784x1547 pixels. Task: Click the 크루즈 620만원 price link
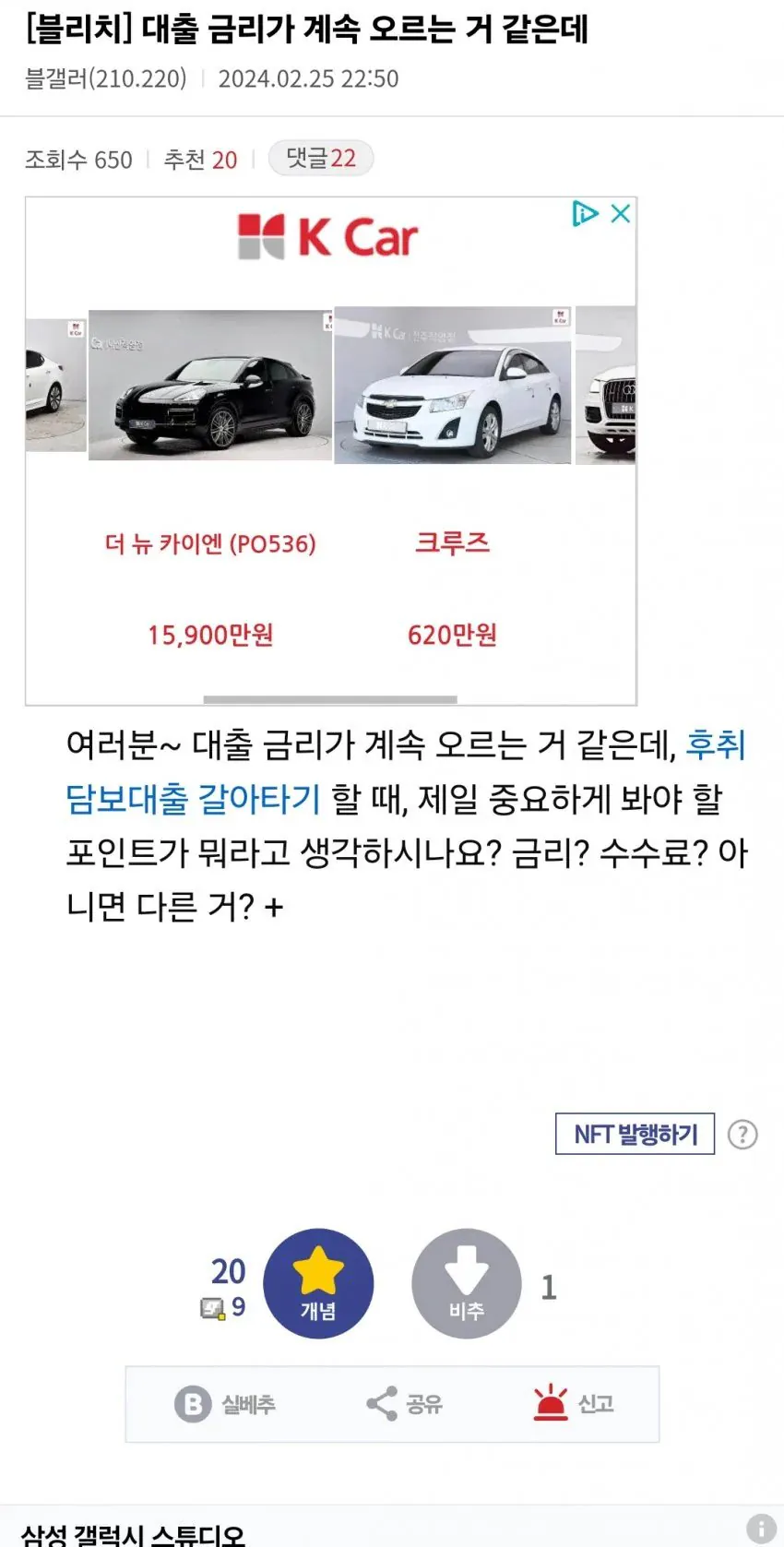[x=451, y=635]
